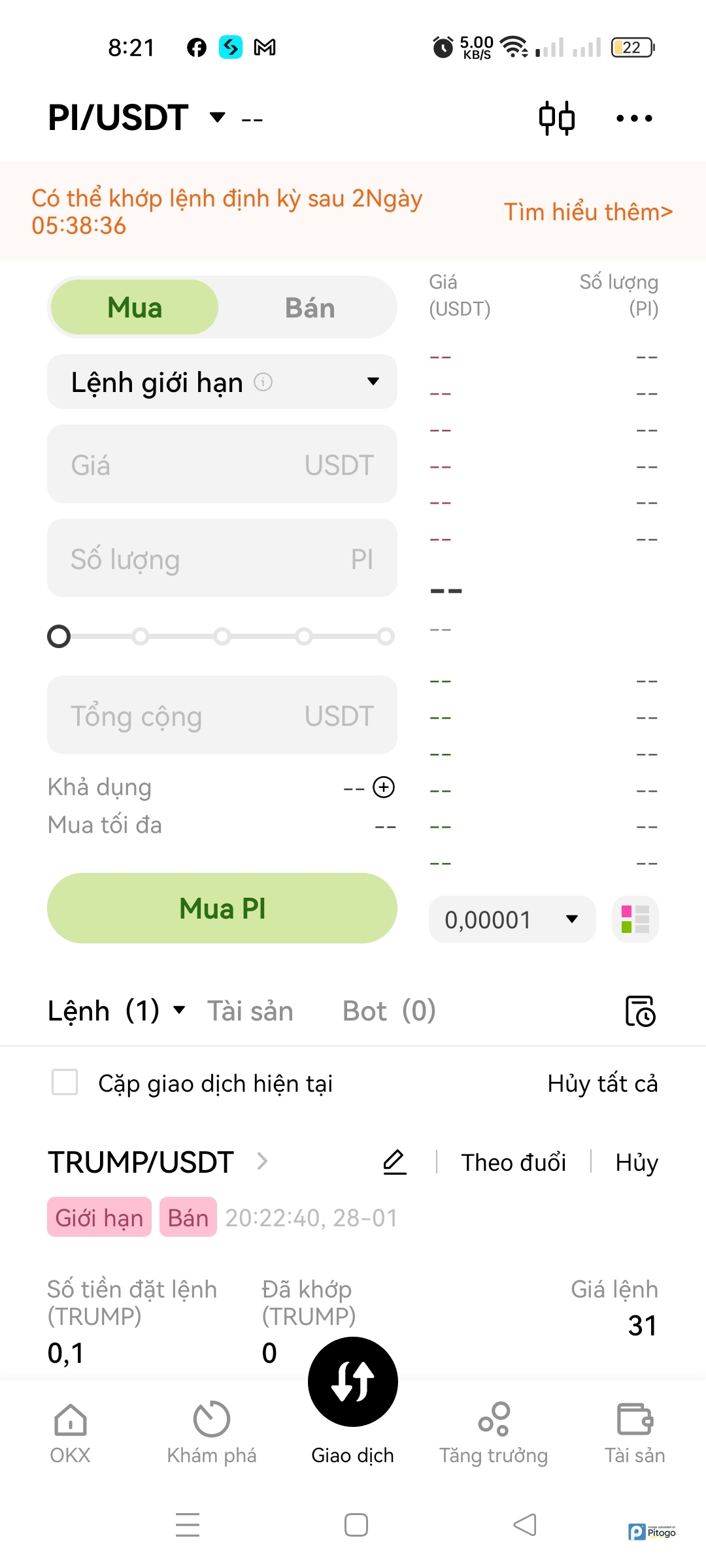The image size is (706, 1568).
Task: Focus the Giá USDT price field
Action: coord(222,465)
